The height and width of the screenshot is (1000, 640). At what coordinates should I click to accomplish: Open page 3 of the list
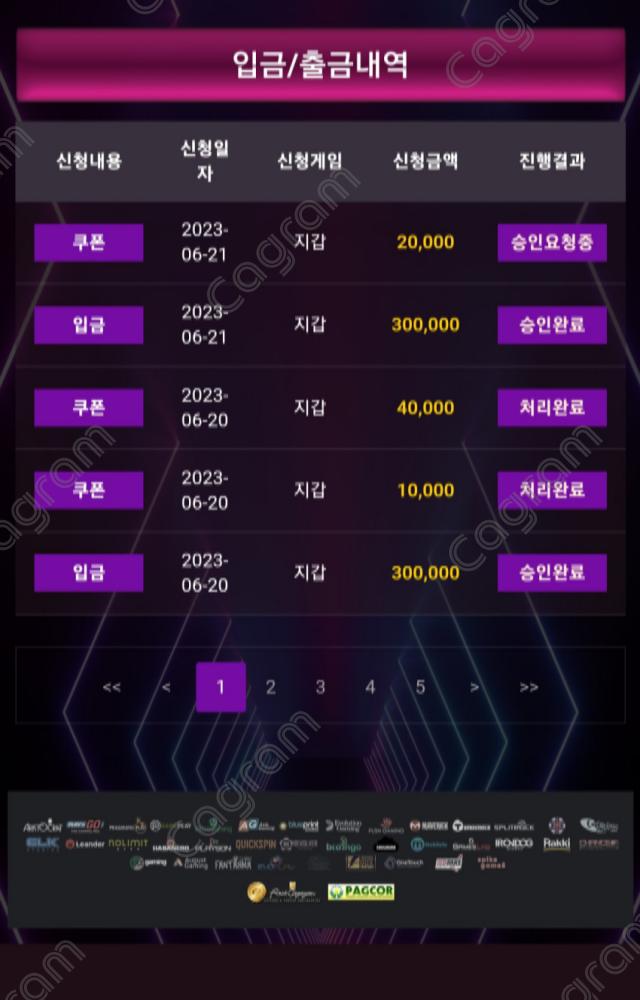pyautogui.click(x=320, y=687)
